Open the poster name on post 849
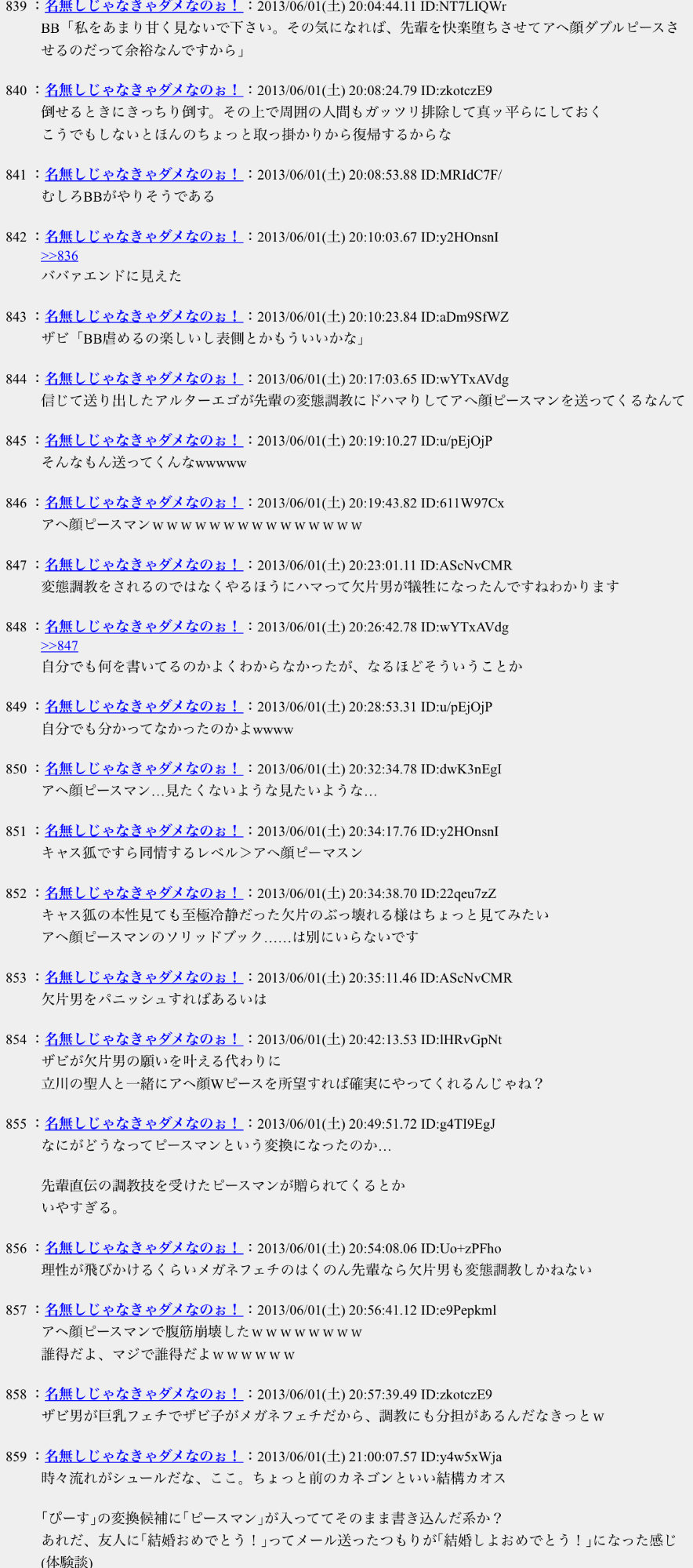The width and height of the screenshot is (693, 1568). coord(143,706)
